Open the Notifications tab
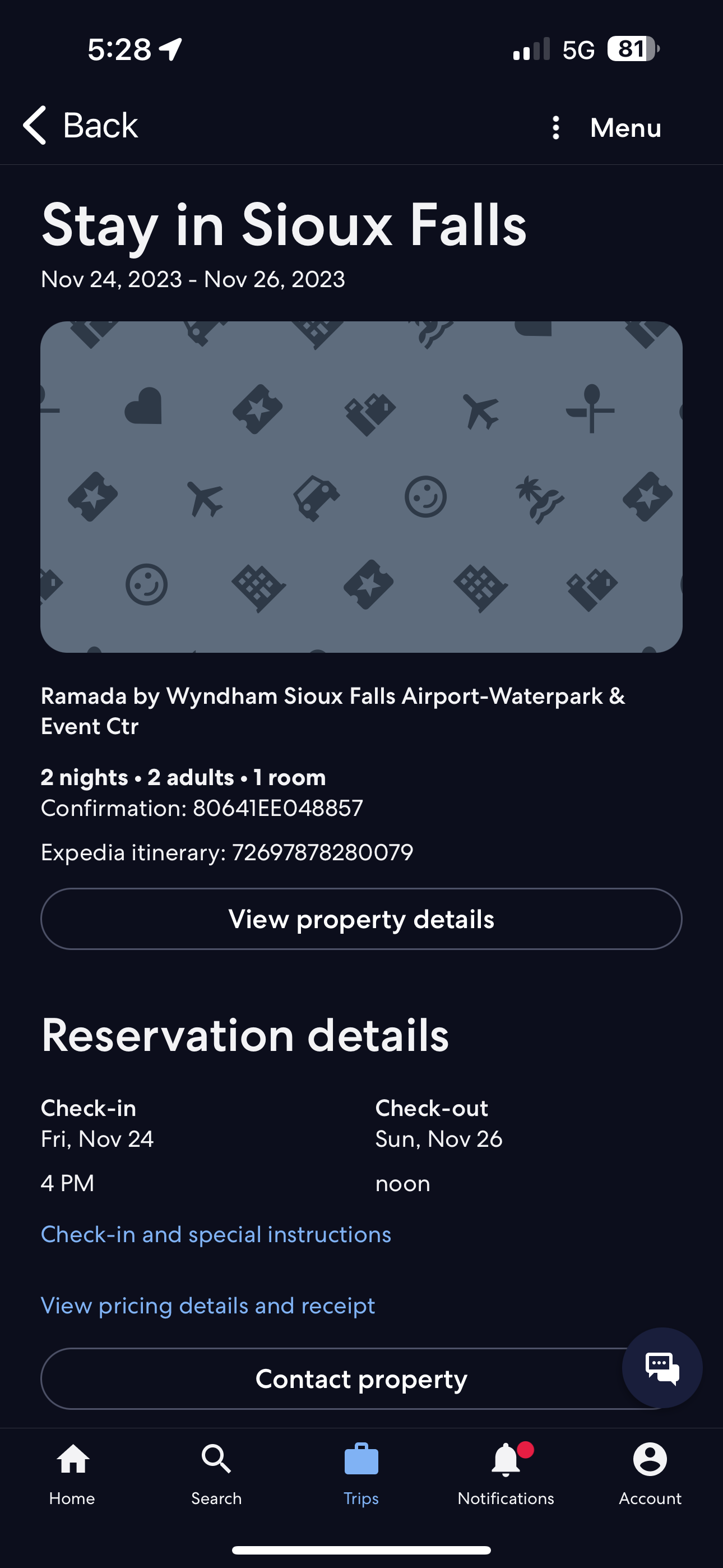 pos(506,1474)
